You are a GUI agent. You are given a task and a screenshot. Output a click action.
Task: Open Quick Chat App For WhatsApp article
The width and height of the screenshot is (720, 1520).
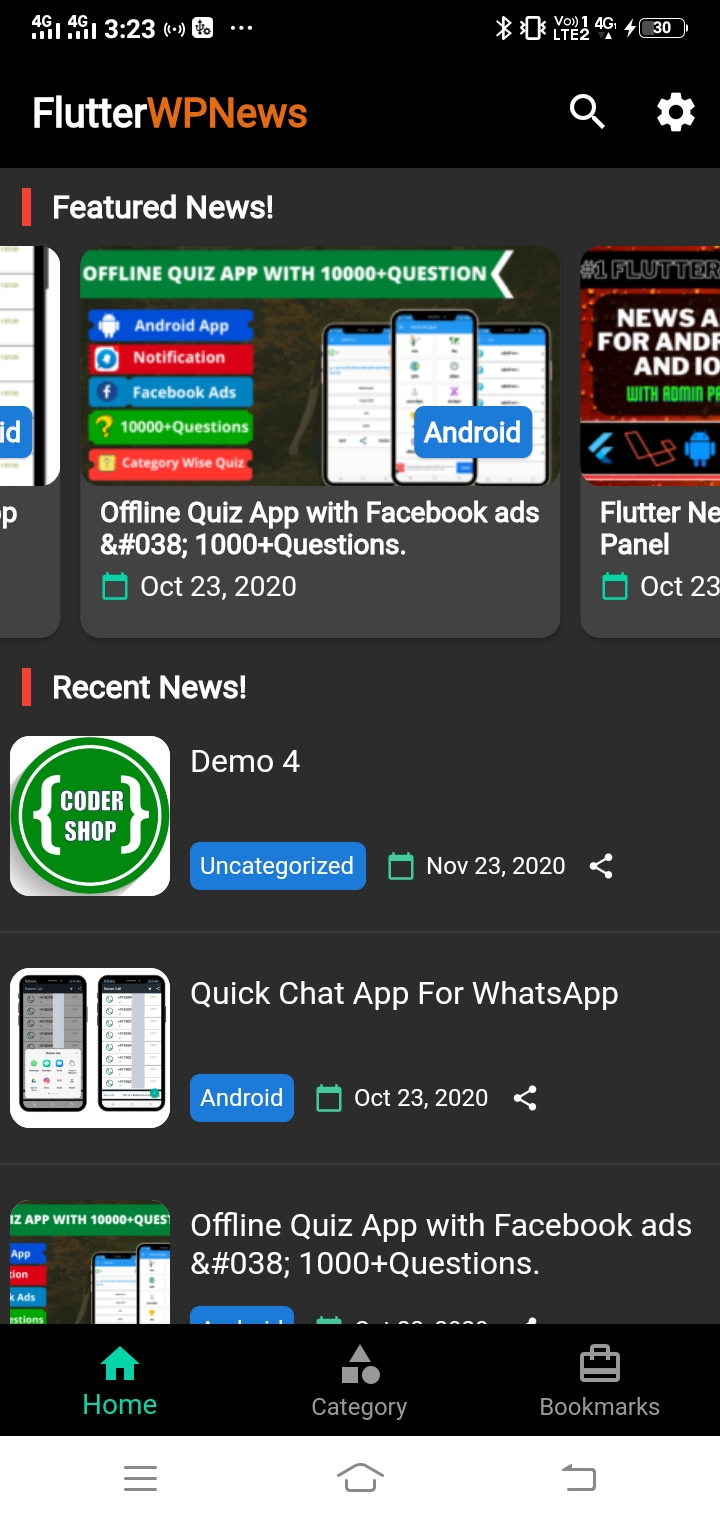(404, 993)
